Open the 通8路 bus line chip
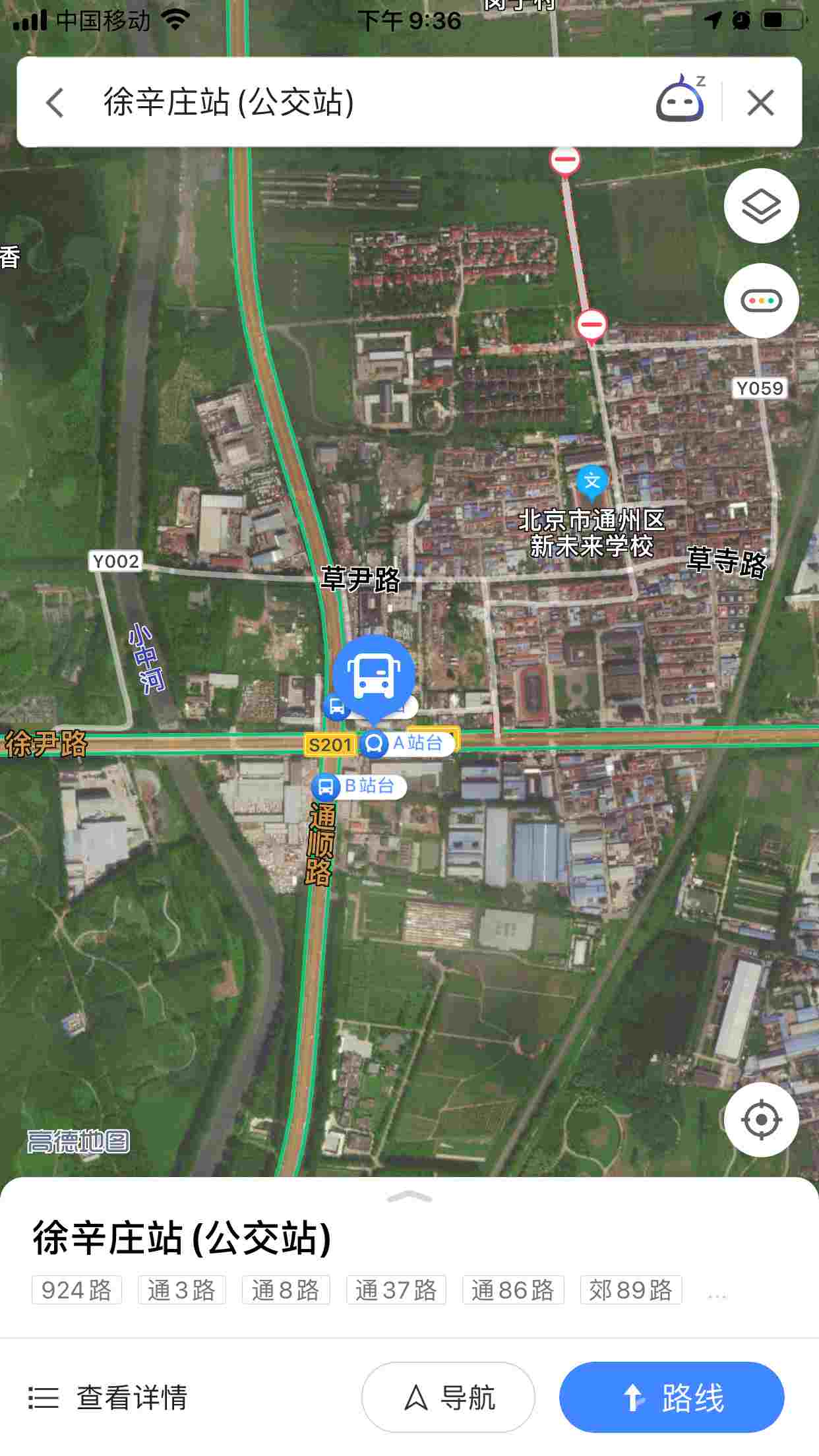This screenshot has height=1456, width=819. click(286, 1290)
